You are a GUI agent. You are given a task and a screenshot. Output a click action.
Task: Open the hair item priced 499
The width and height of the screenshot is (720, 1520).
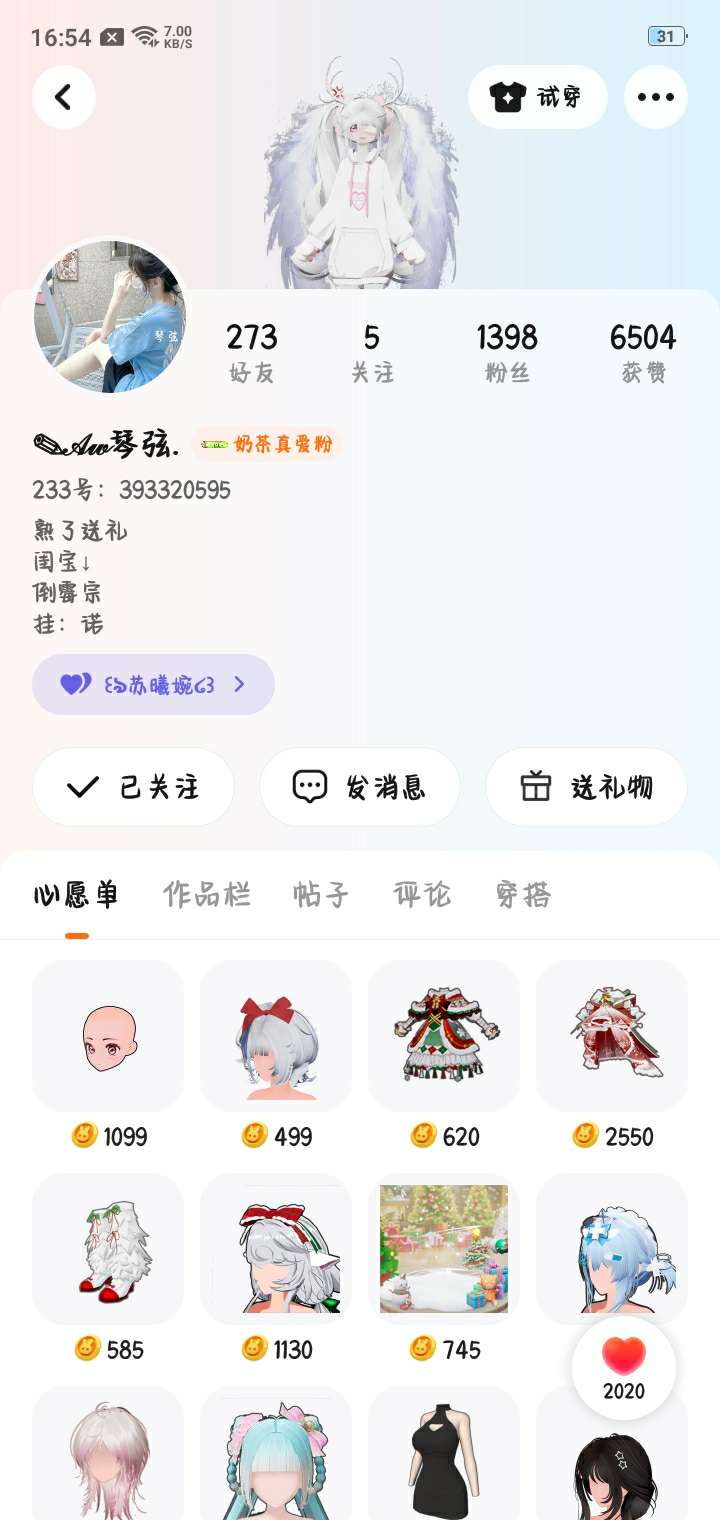click(x=276, y=1036)
